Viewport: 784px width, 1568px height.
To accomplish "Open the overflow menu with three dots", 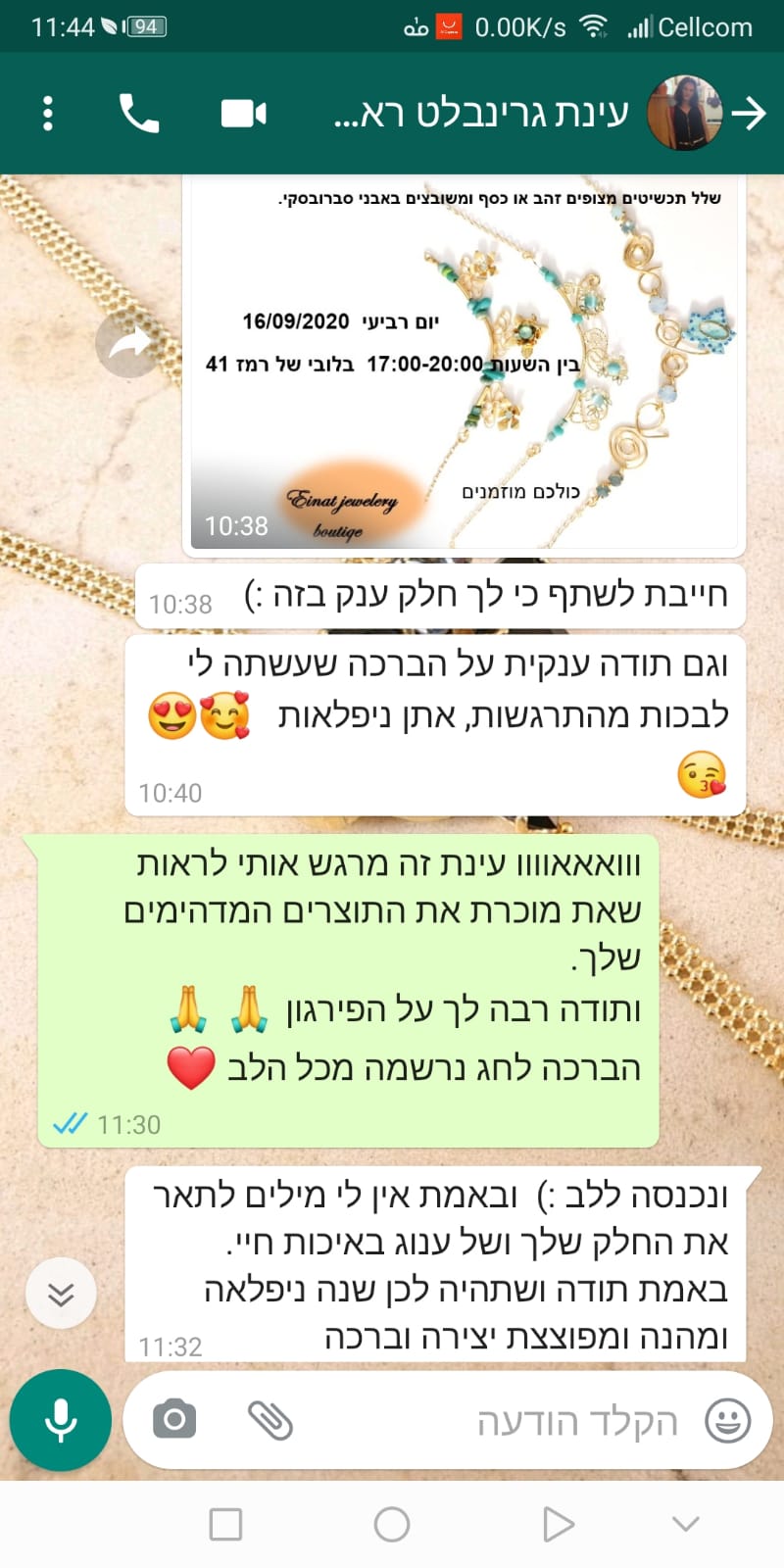I will [47, 114].
